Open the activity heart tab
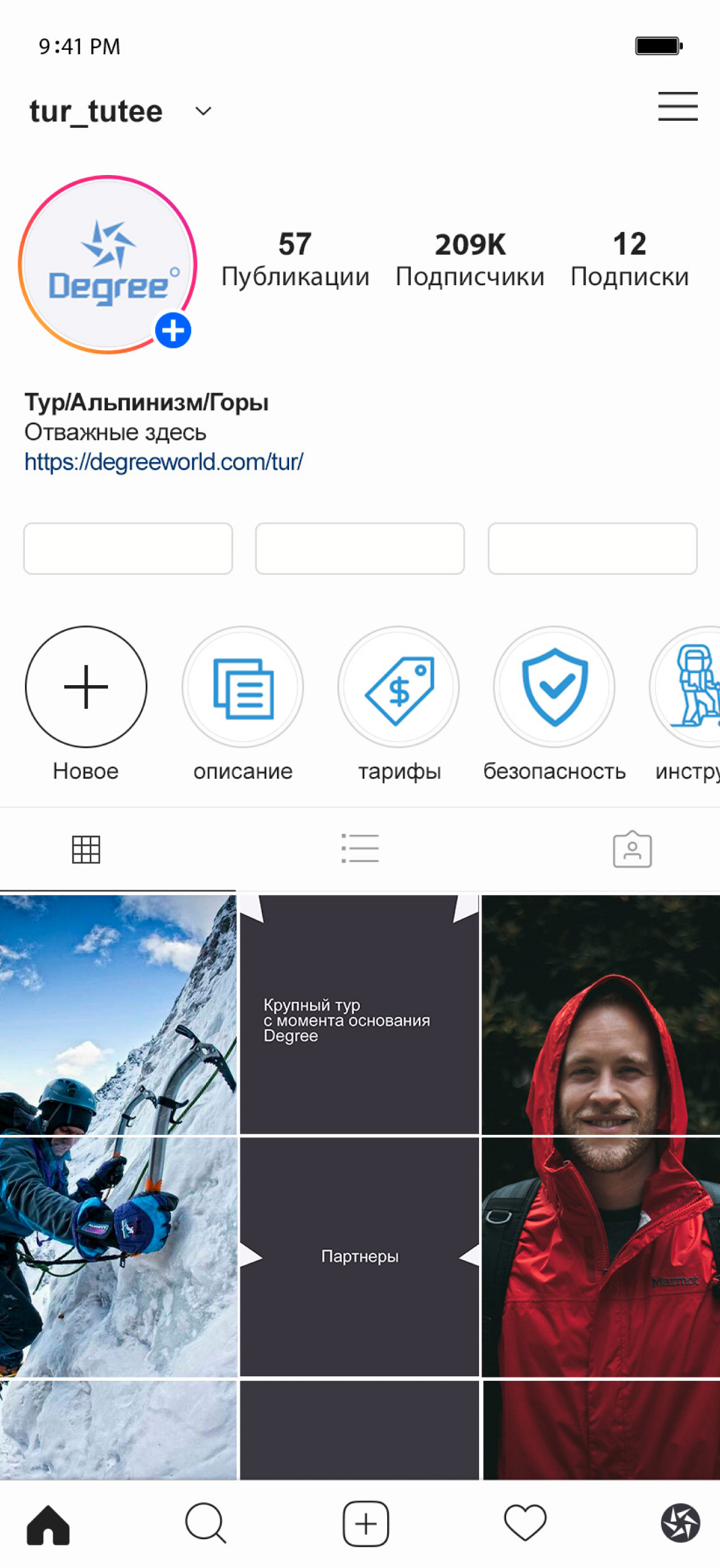The image size is (720, 1568). [525, 1523]
